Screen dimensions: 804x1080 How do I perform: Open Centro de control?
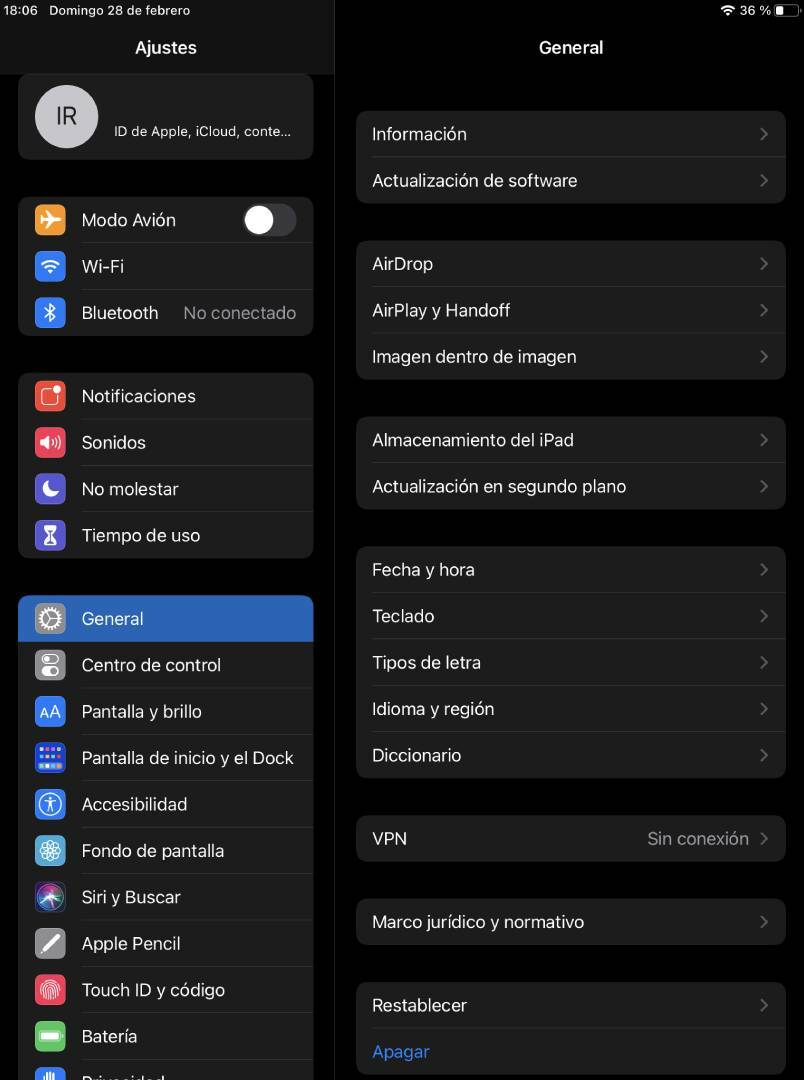[x=165, y=665]
